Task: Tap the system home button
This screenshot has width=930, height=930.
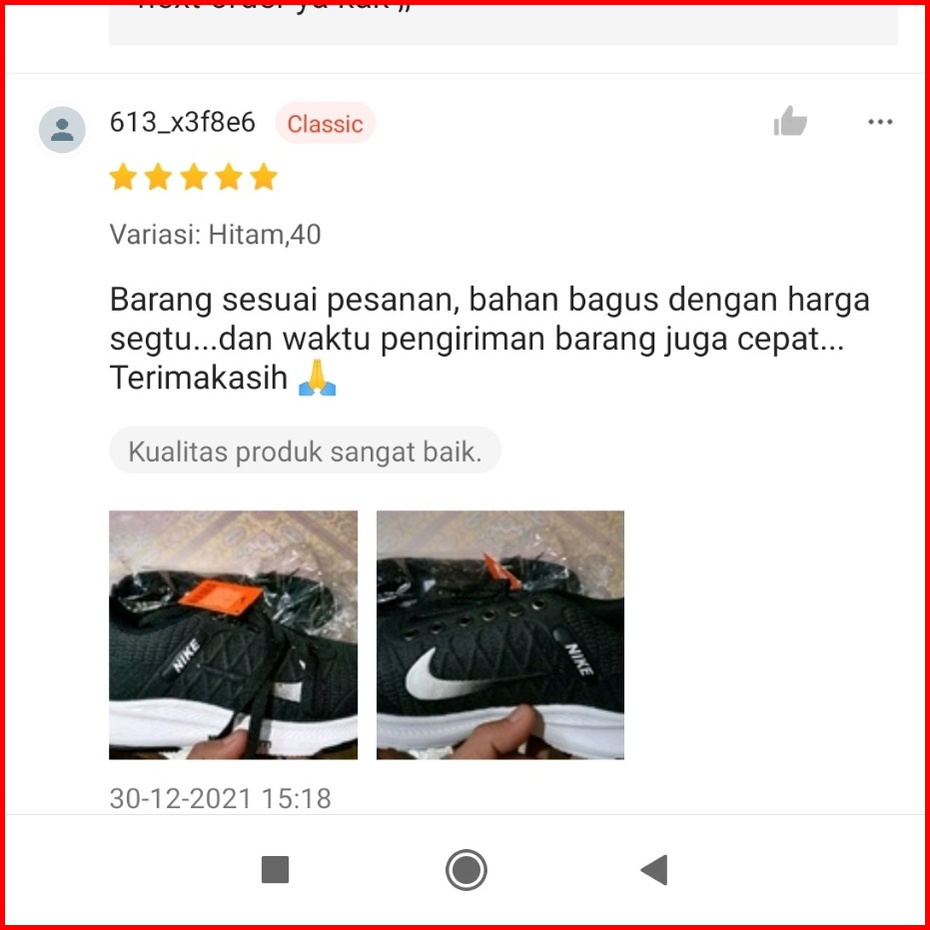Action: 466,870
